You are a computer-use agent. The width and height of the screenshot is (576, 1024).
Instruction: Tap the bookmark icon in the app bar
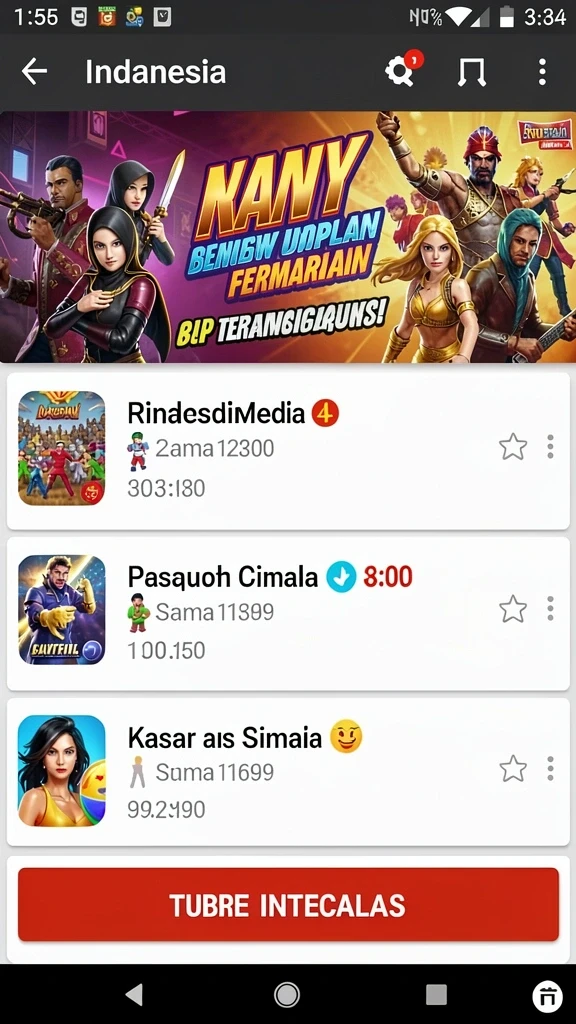(x=471, y=72)
